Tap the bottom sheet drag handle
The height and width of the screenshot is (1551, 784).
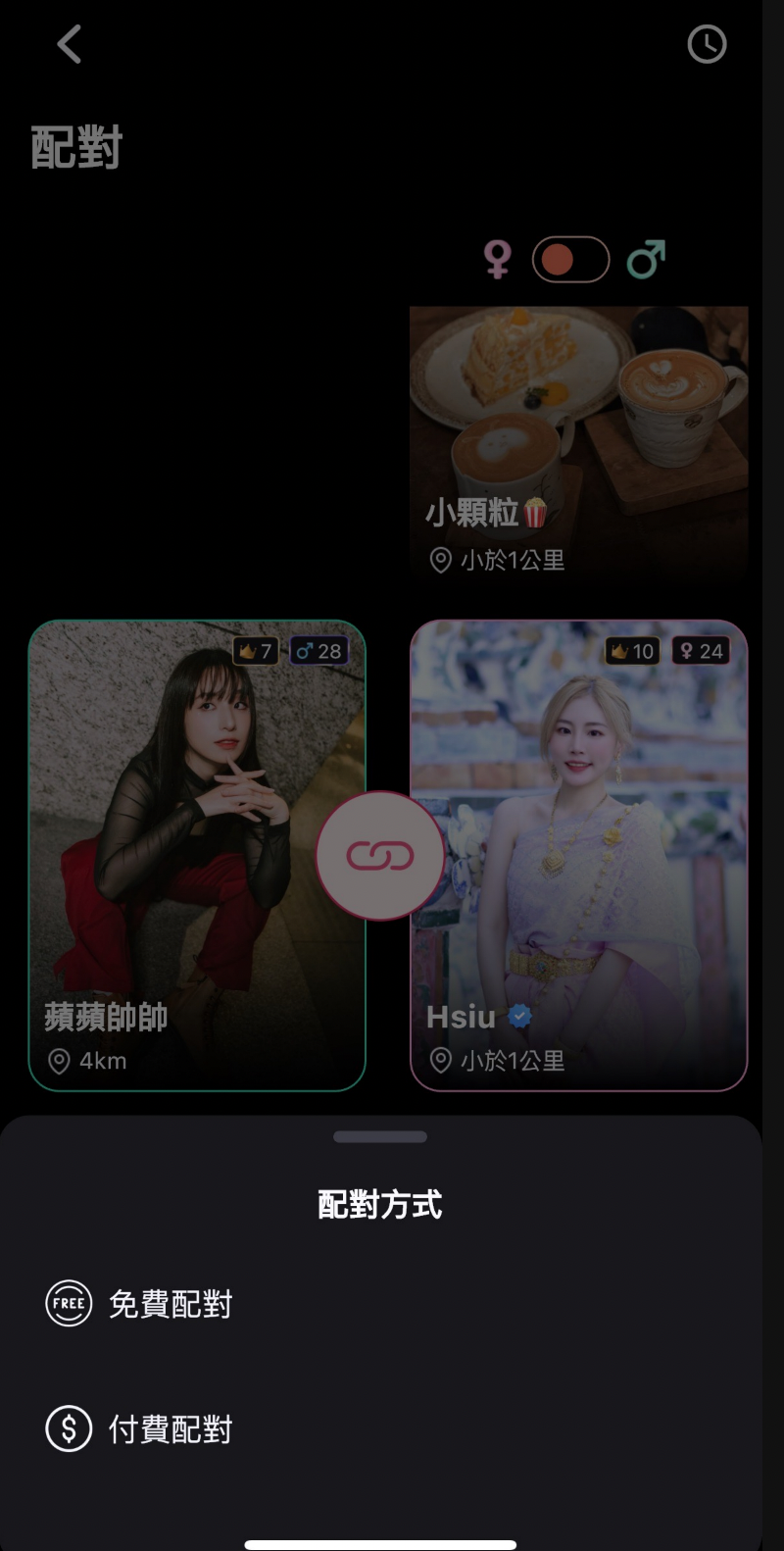380,1137
